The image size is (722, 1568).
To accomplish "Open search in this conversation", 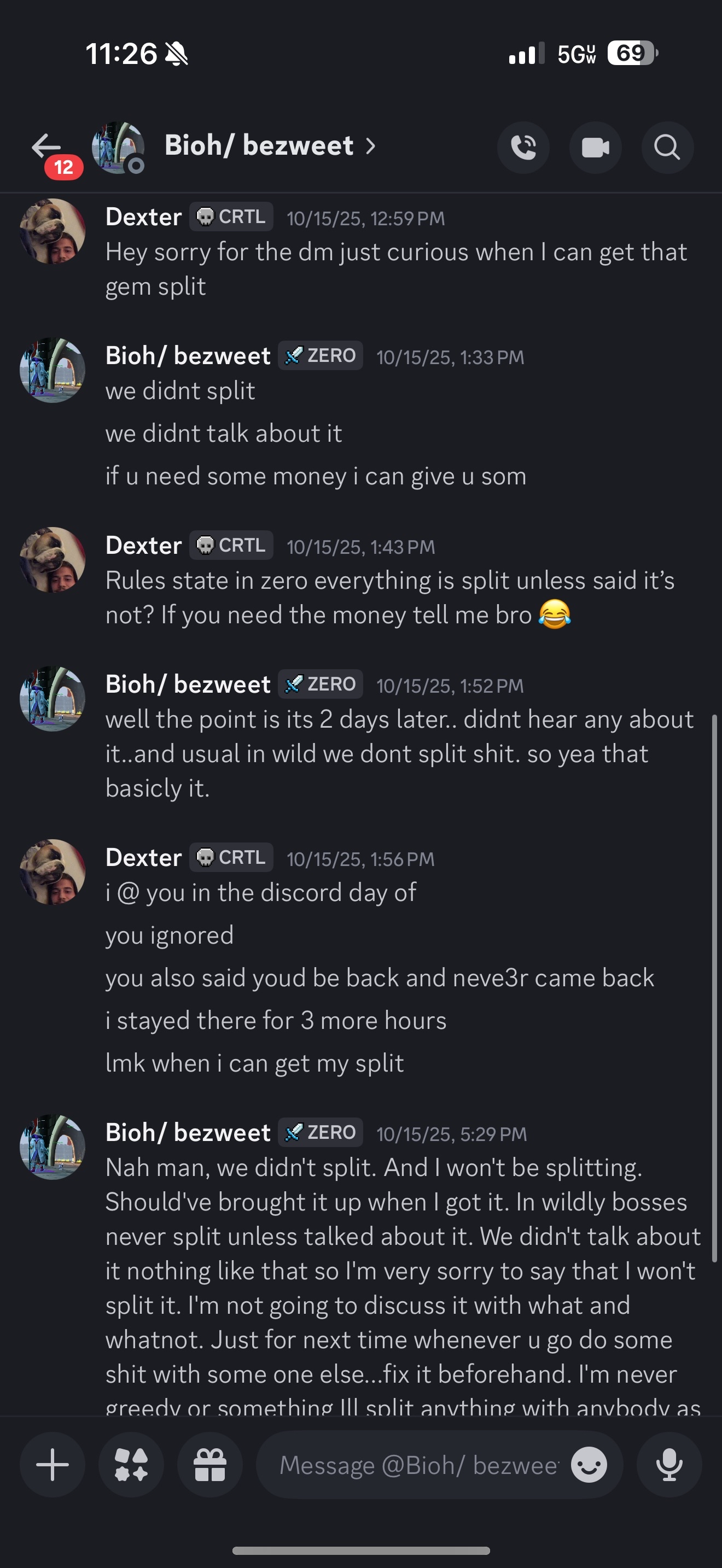I will click(x=667, y=147).
